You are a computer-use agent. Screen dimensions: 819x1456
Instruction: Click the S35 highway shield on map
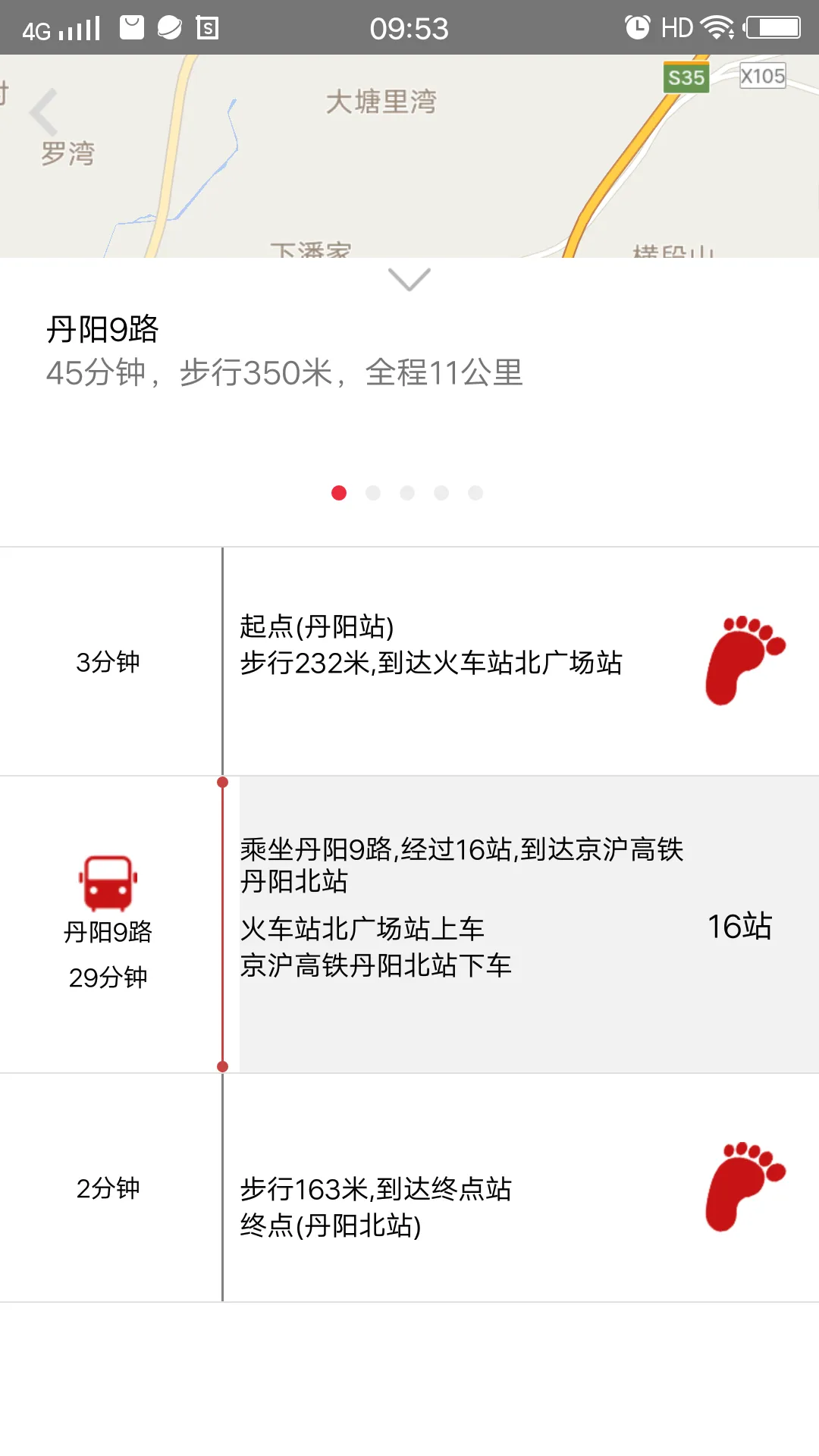click(x=685, y=77)
